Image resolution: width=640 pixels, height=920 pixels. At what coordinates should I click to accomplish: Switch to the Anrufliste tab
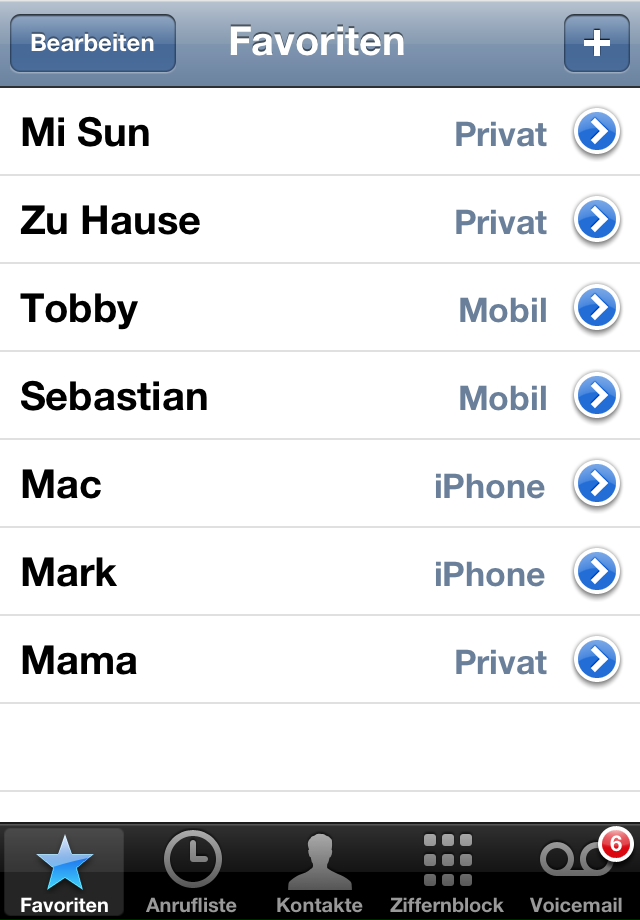(x=192, y=872)
